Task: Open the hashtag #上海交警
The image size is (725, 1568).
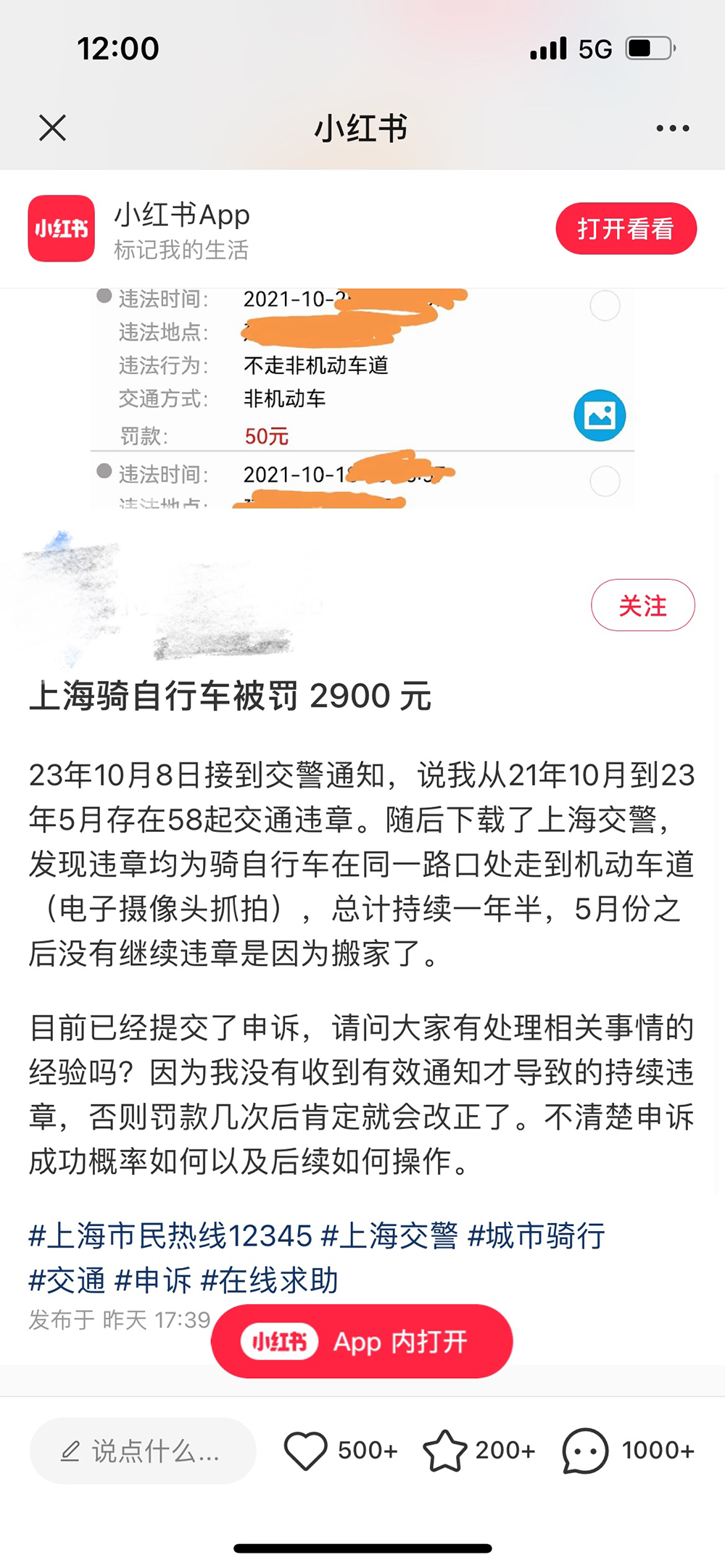Action: (x=389, y=1235)
